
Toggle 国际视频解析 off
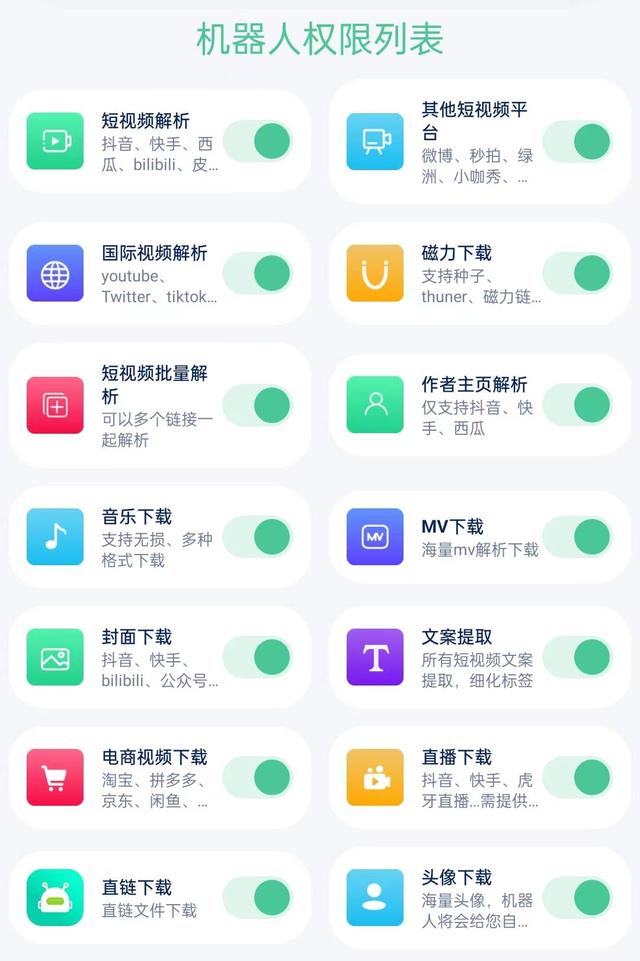[257, 273]
